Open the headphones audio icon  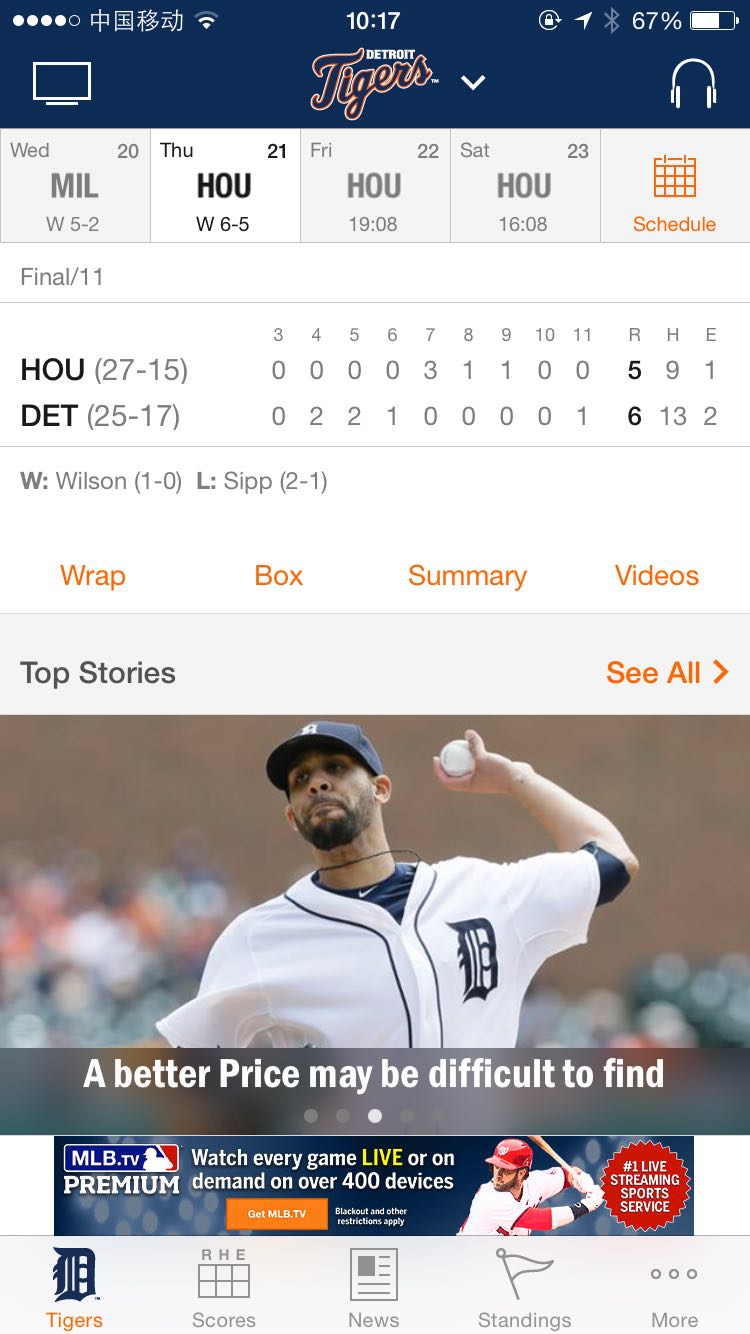(x=693, y=83)
